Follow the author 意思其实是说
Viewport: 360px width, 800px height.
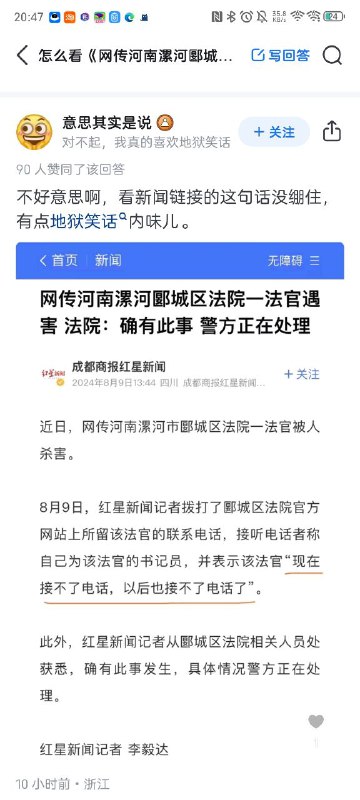[274, 132]
